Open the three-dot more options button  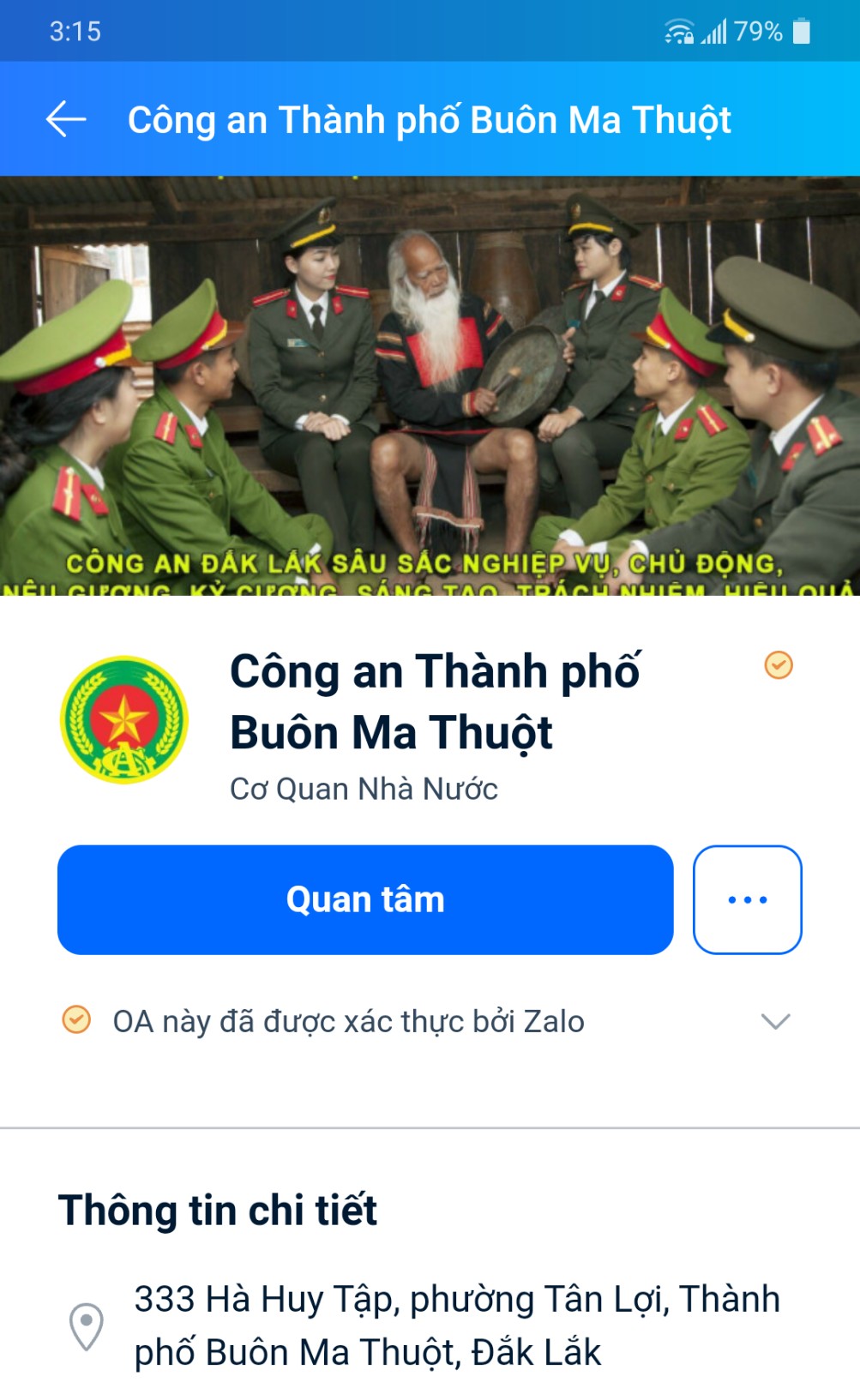point(747,899)
